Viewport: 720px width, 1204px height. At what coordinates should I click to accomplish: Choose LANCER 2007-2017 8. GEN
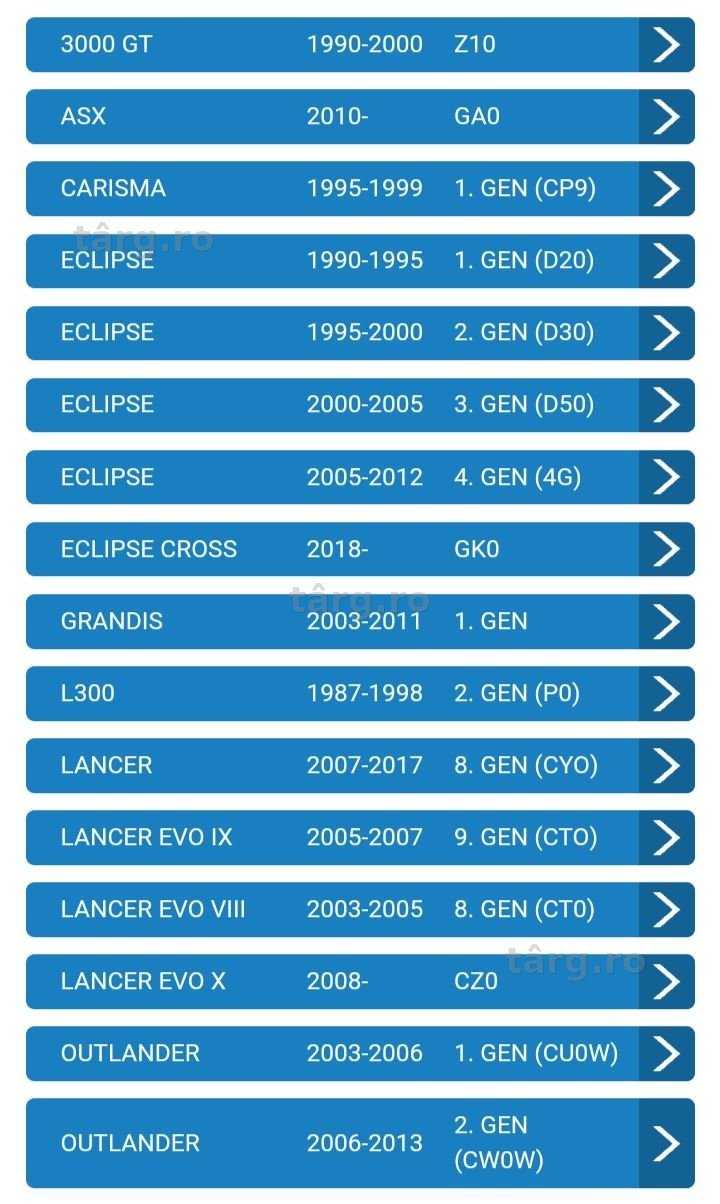[360, 765]
